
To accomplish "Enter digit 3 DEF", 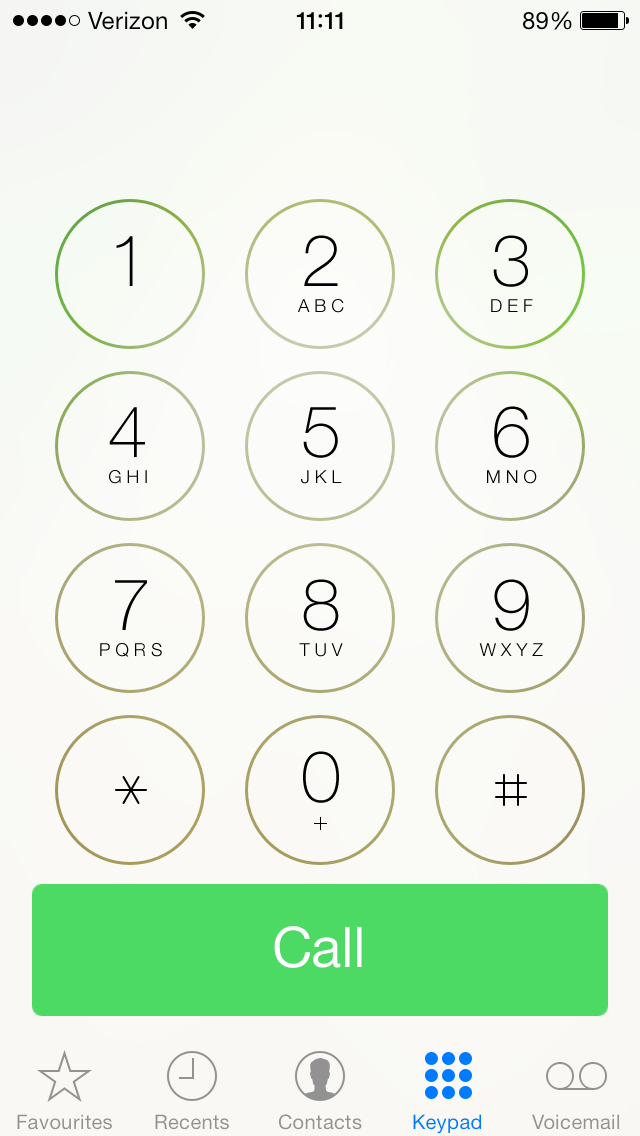I will coord(510,274).
